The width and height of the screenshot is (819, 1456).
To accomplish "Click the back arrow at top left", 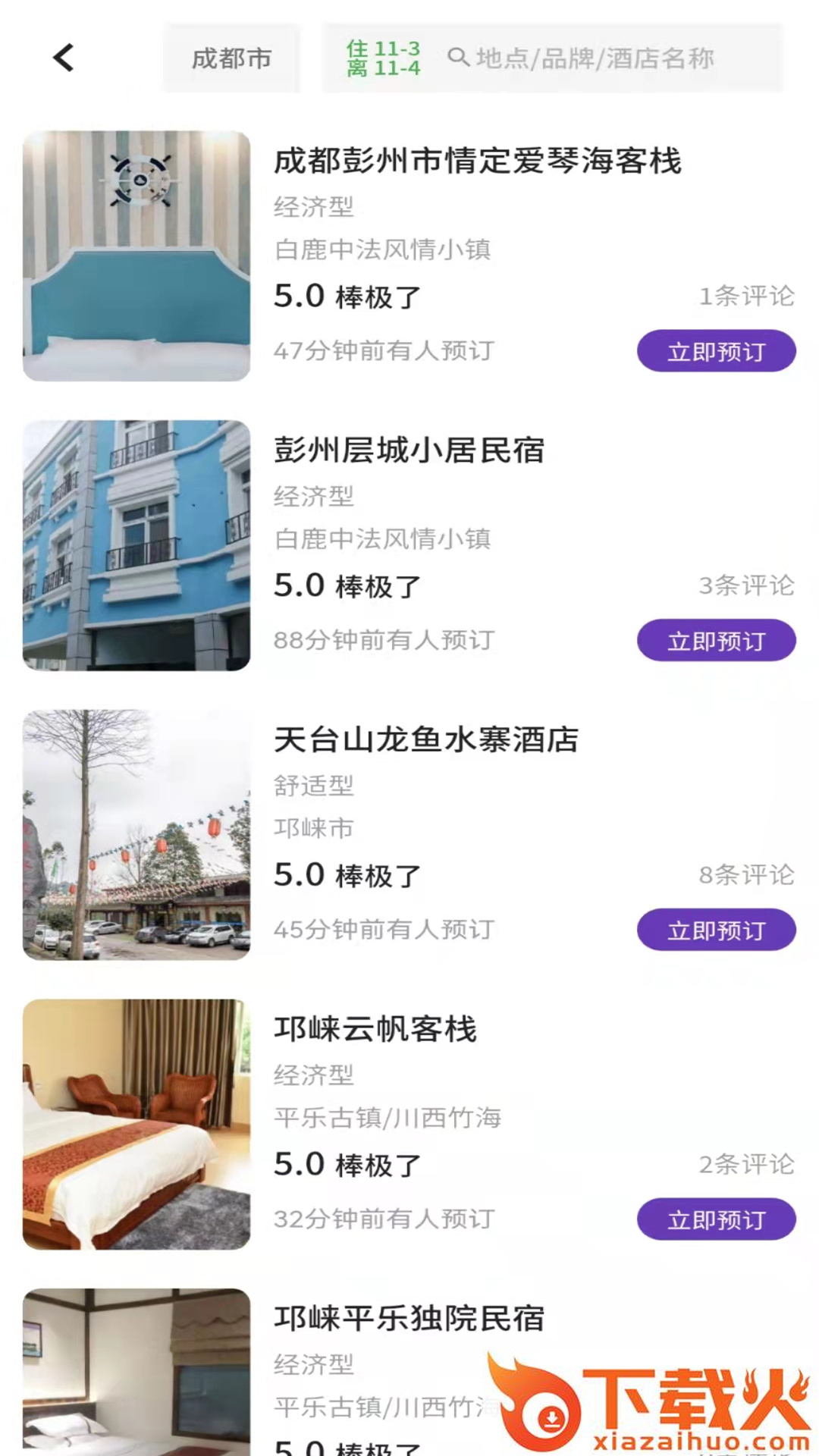I will pyautogui.click(x=64, y=58).
